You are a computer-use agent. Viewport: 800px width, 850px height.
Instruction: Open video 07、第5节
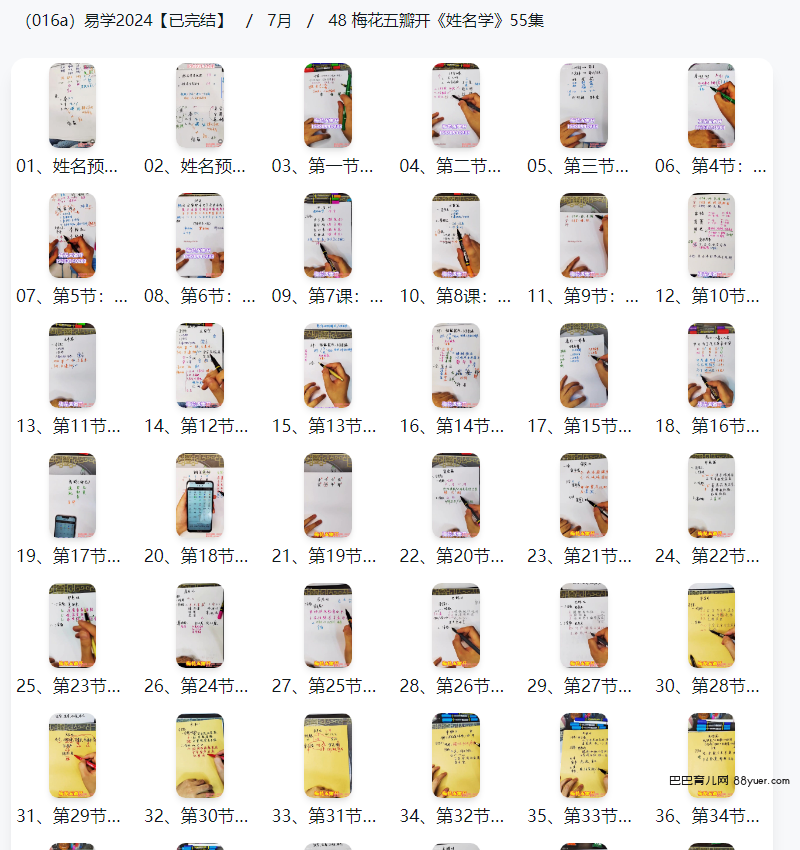tap(72, 236)
